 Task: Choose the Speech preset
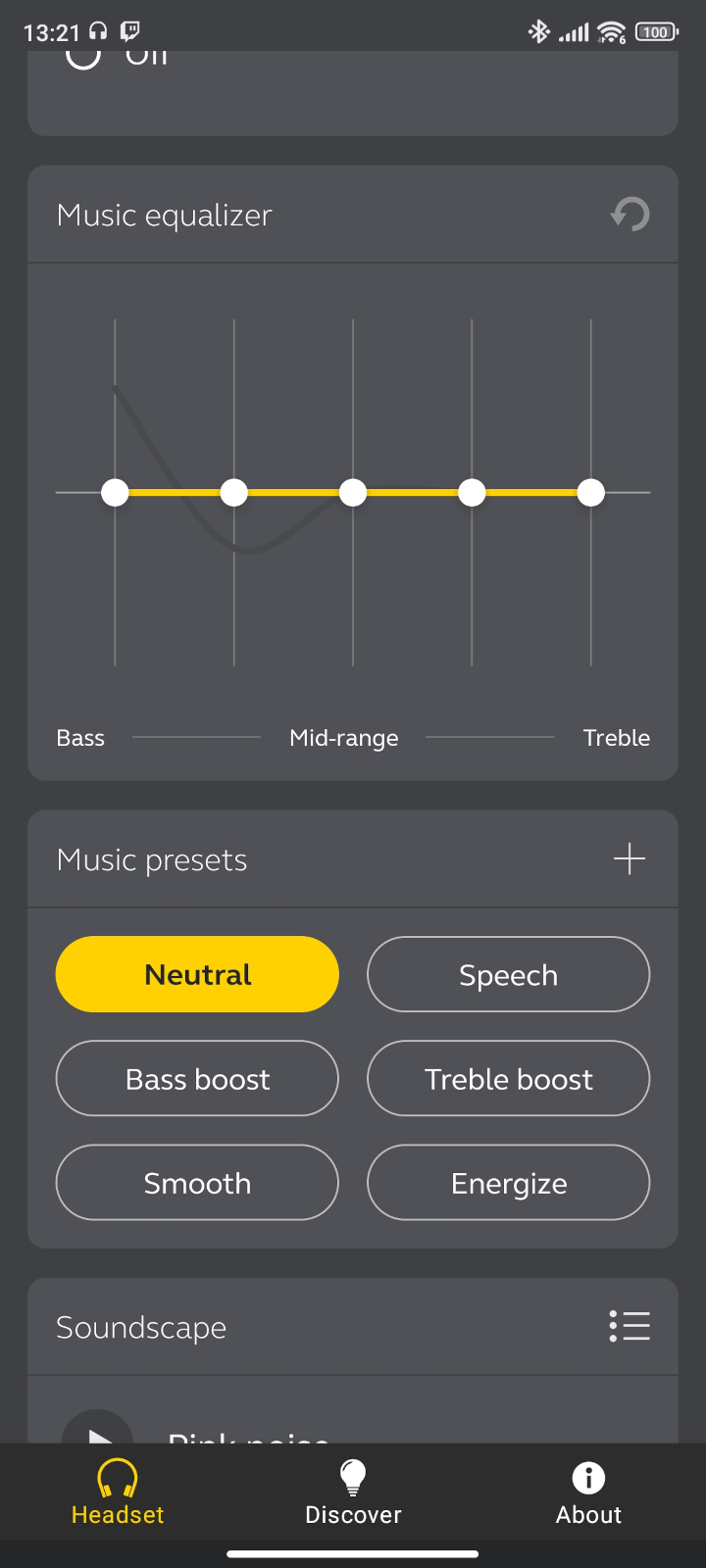point(508,974)
